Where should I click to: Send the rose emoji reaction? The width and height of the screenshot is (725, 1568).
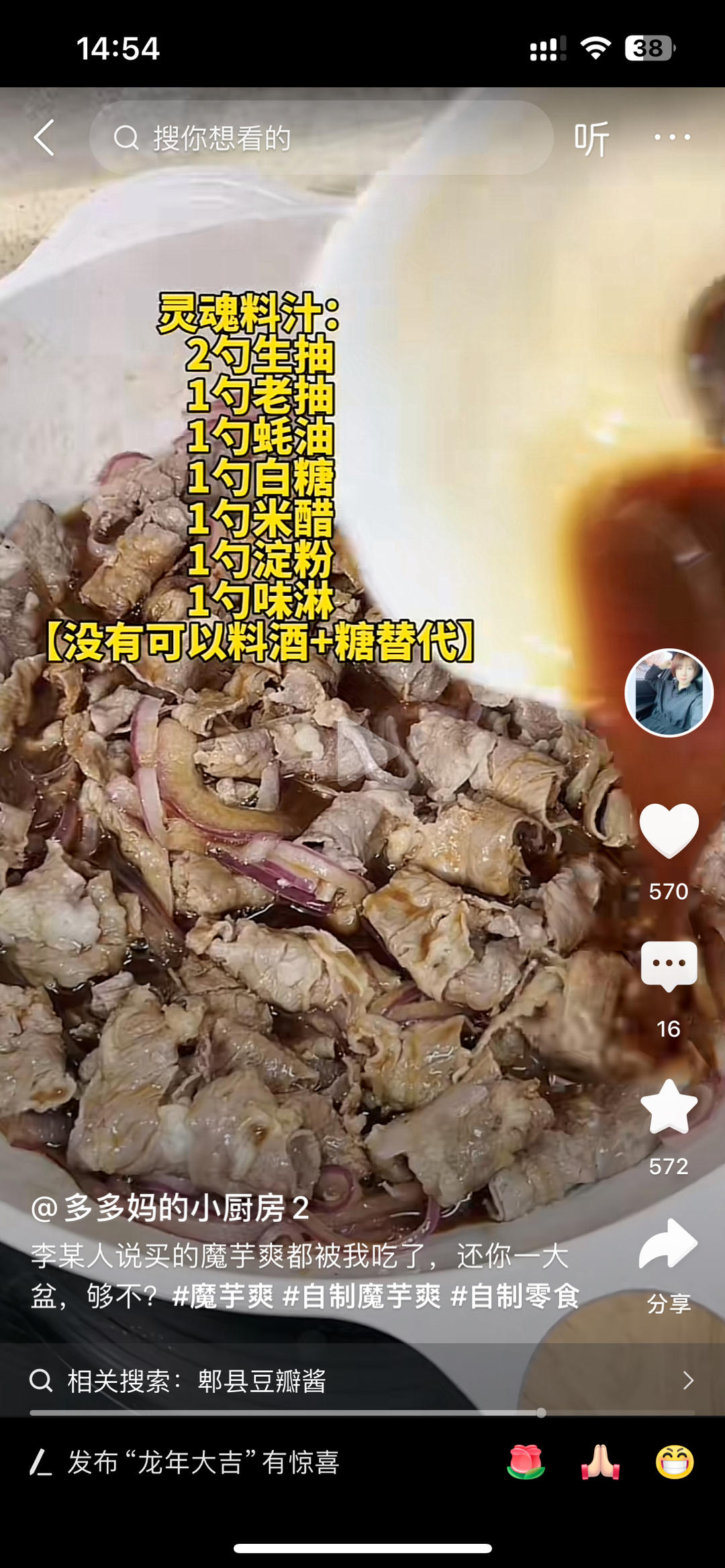pos(526,1462)
